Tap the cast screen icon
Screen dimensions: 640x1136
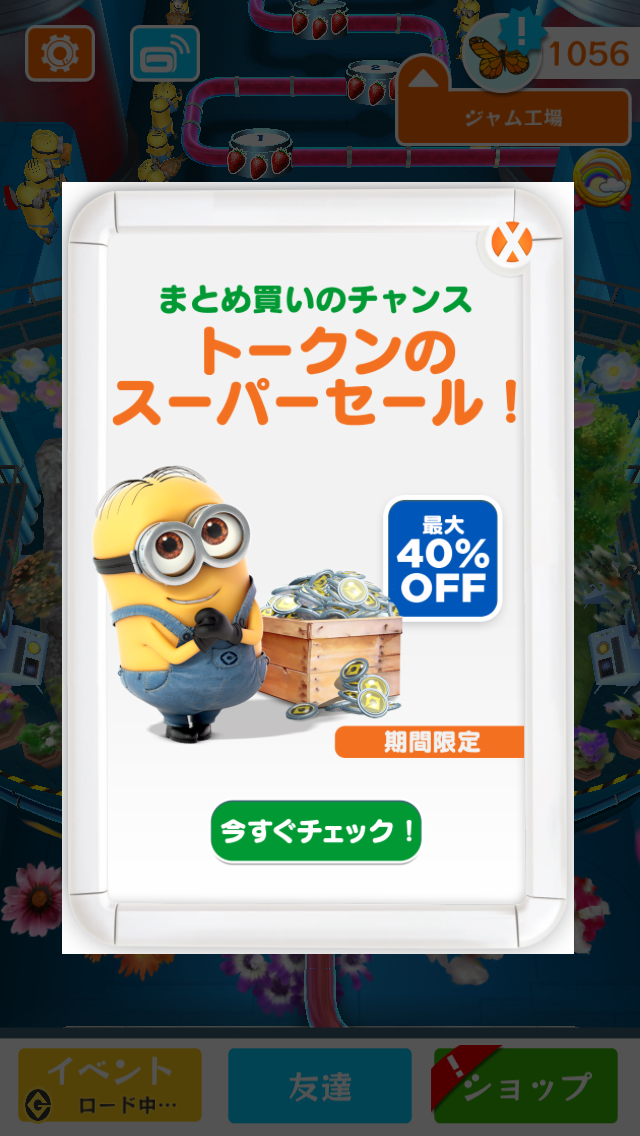point(164,54)
